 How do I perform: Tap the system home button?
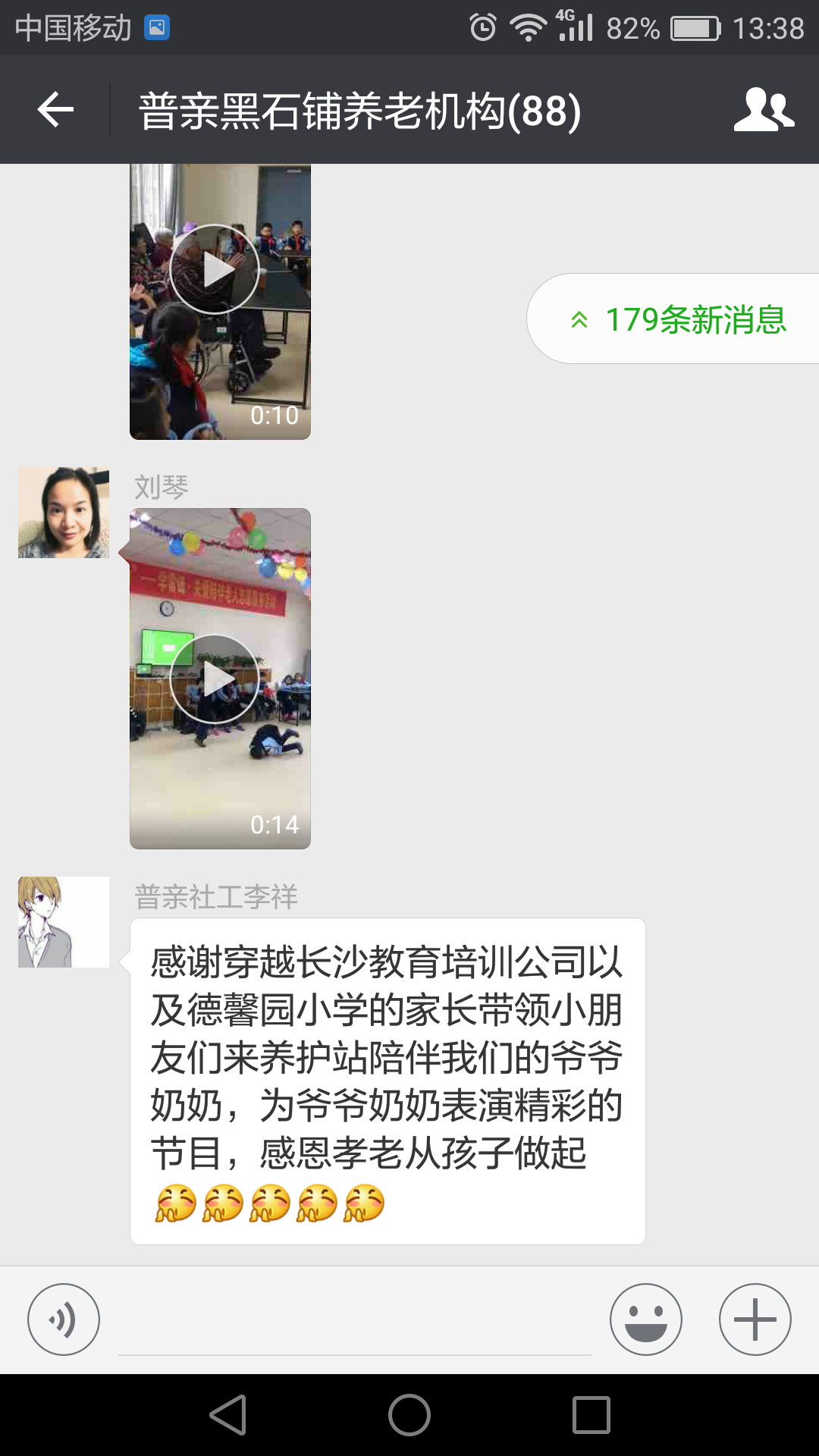[x=409, y=1415]
